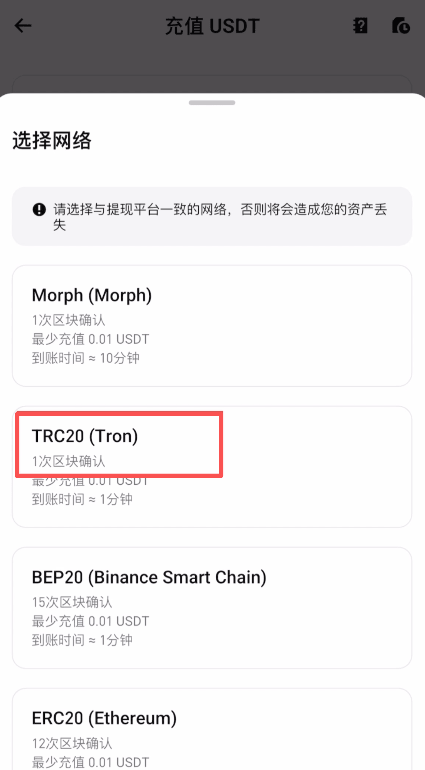
Task: Select BEP20 (Binance Smart Chain) network
Action: click(212, 608)
